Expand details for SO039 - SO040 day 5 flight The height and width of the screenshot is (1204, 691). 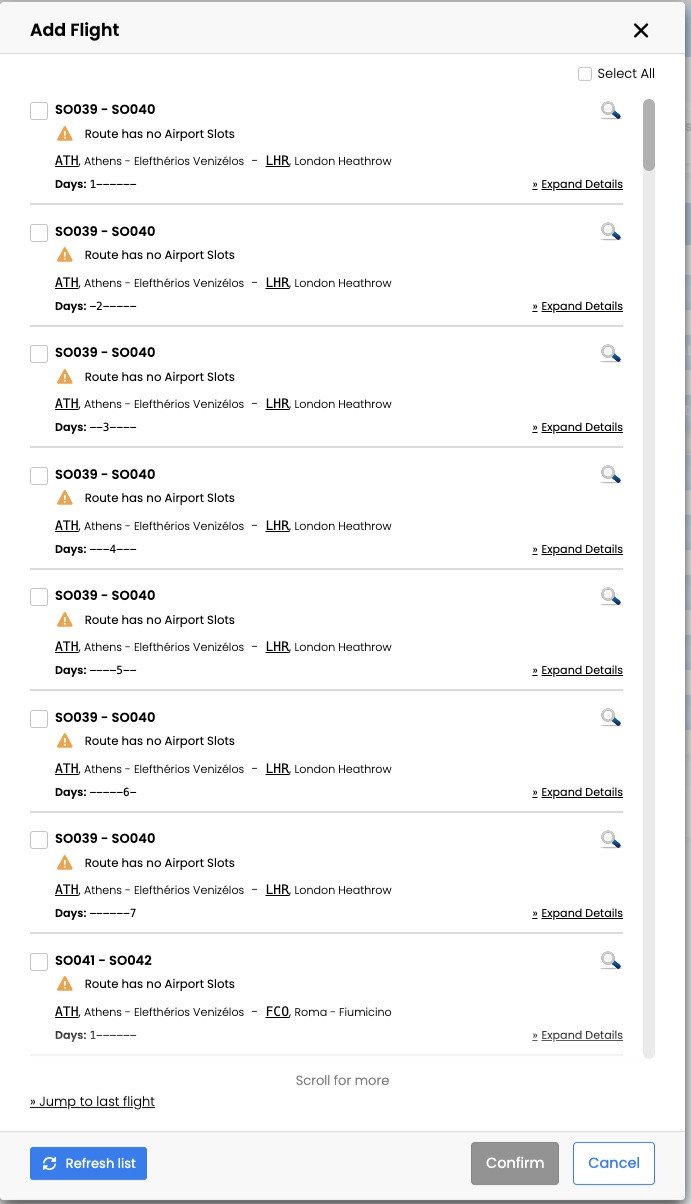581,670
